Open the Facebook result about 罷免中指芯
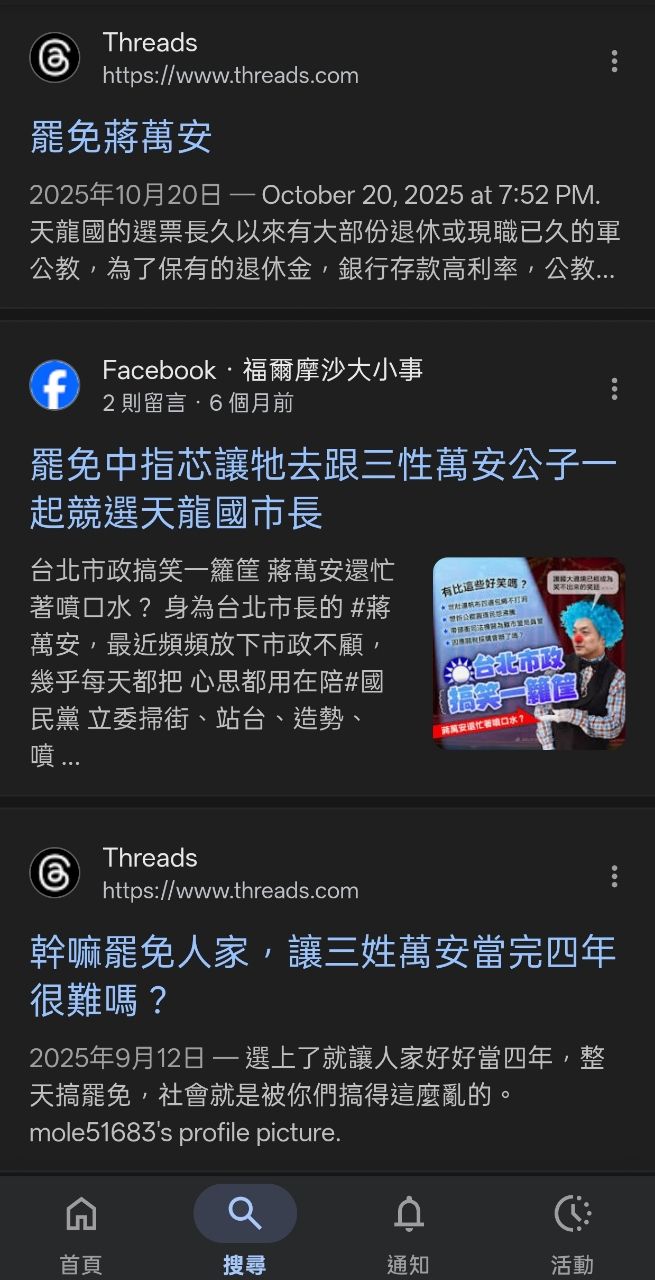This screenshot has height=1280, width=655. 323,489
